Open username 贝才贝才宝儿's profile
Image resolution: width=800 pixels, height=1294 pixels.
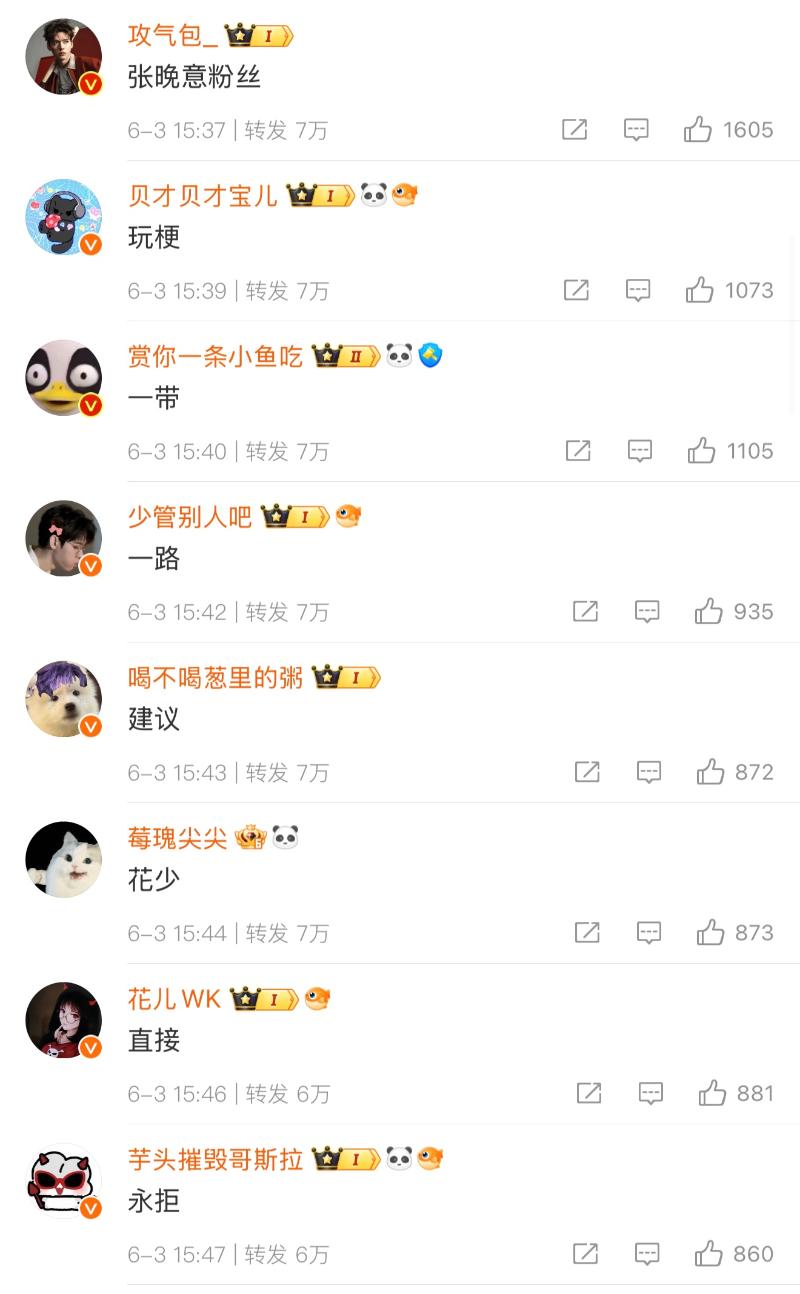coord(202,195)
